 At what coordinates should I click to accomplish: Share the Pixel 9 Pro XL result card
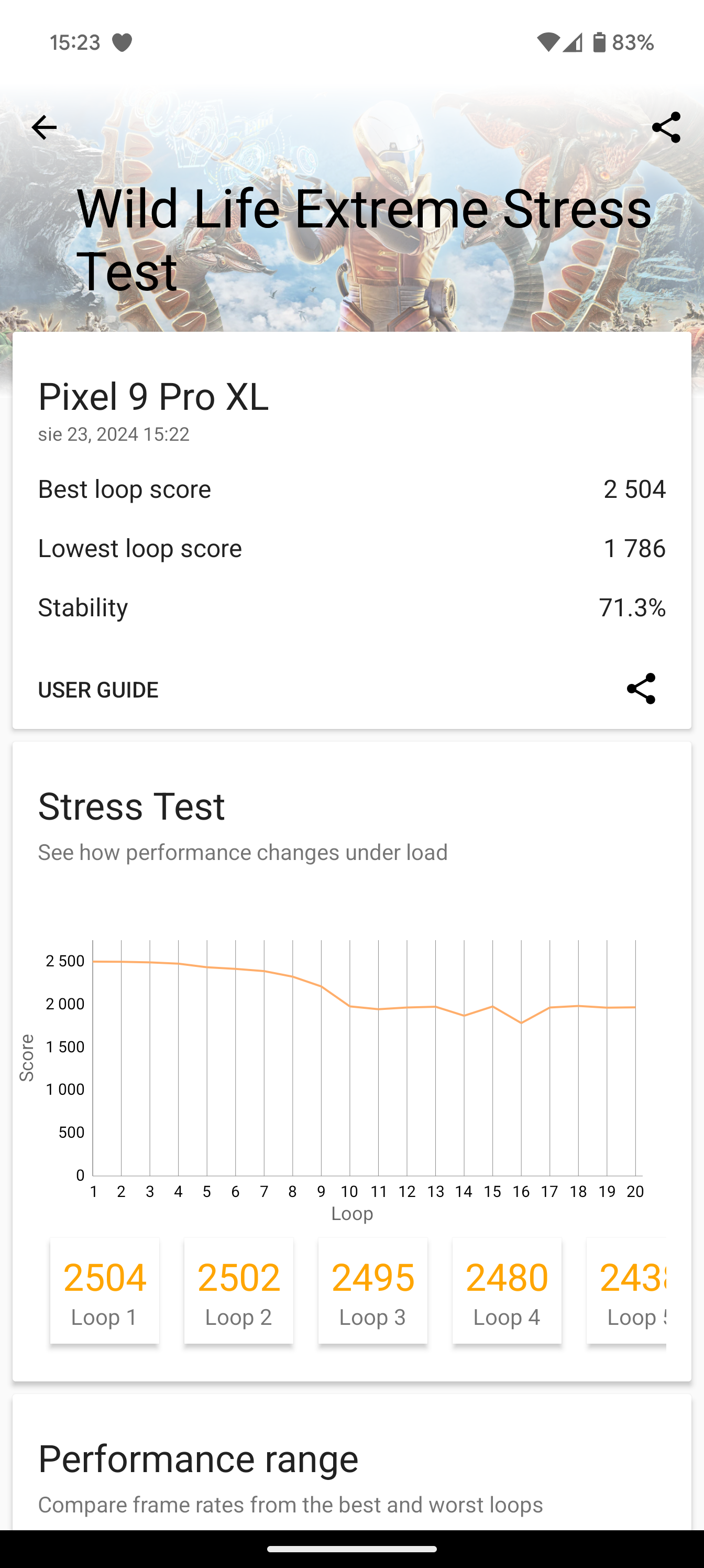coord(641,689)
